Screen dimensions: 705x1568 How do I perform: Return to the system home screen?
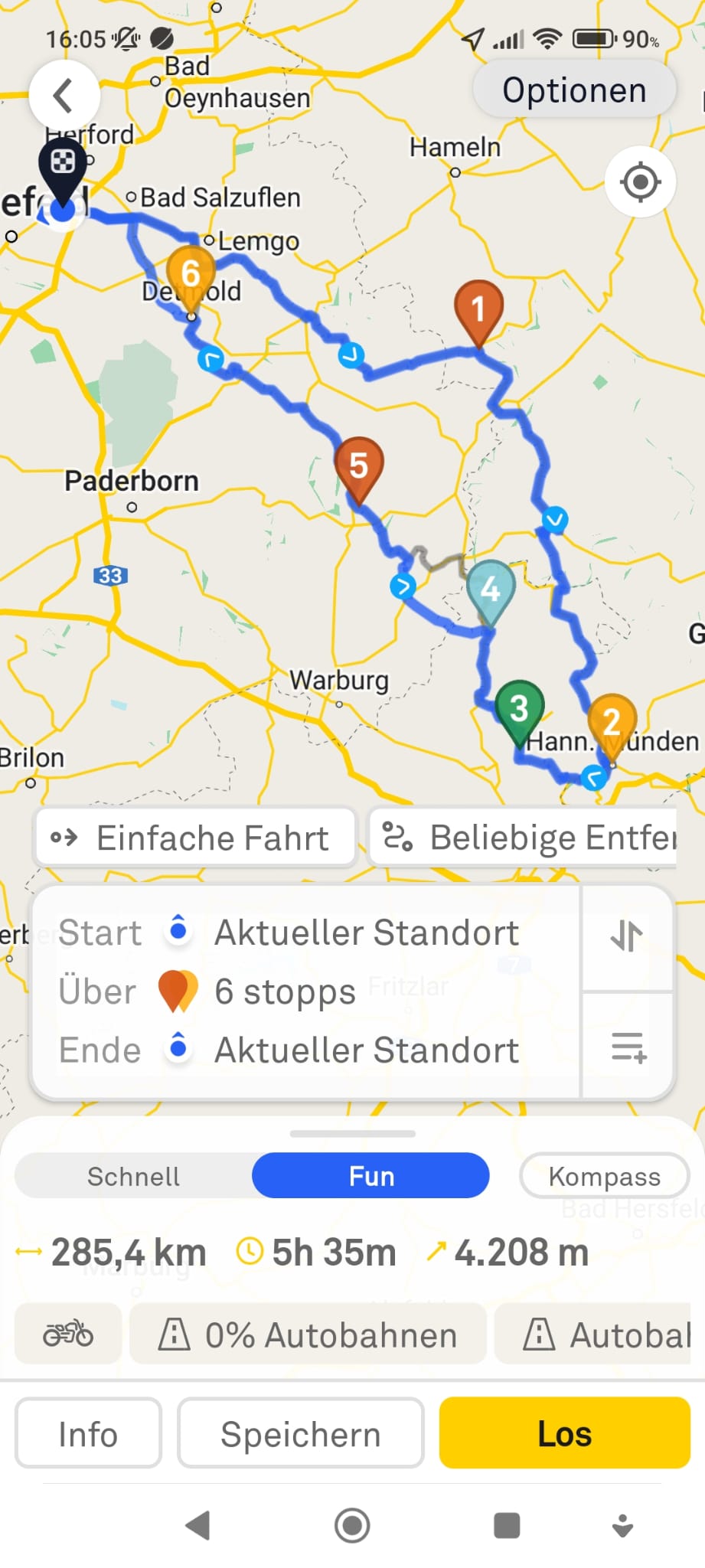click(352, 1525)
